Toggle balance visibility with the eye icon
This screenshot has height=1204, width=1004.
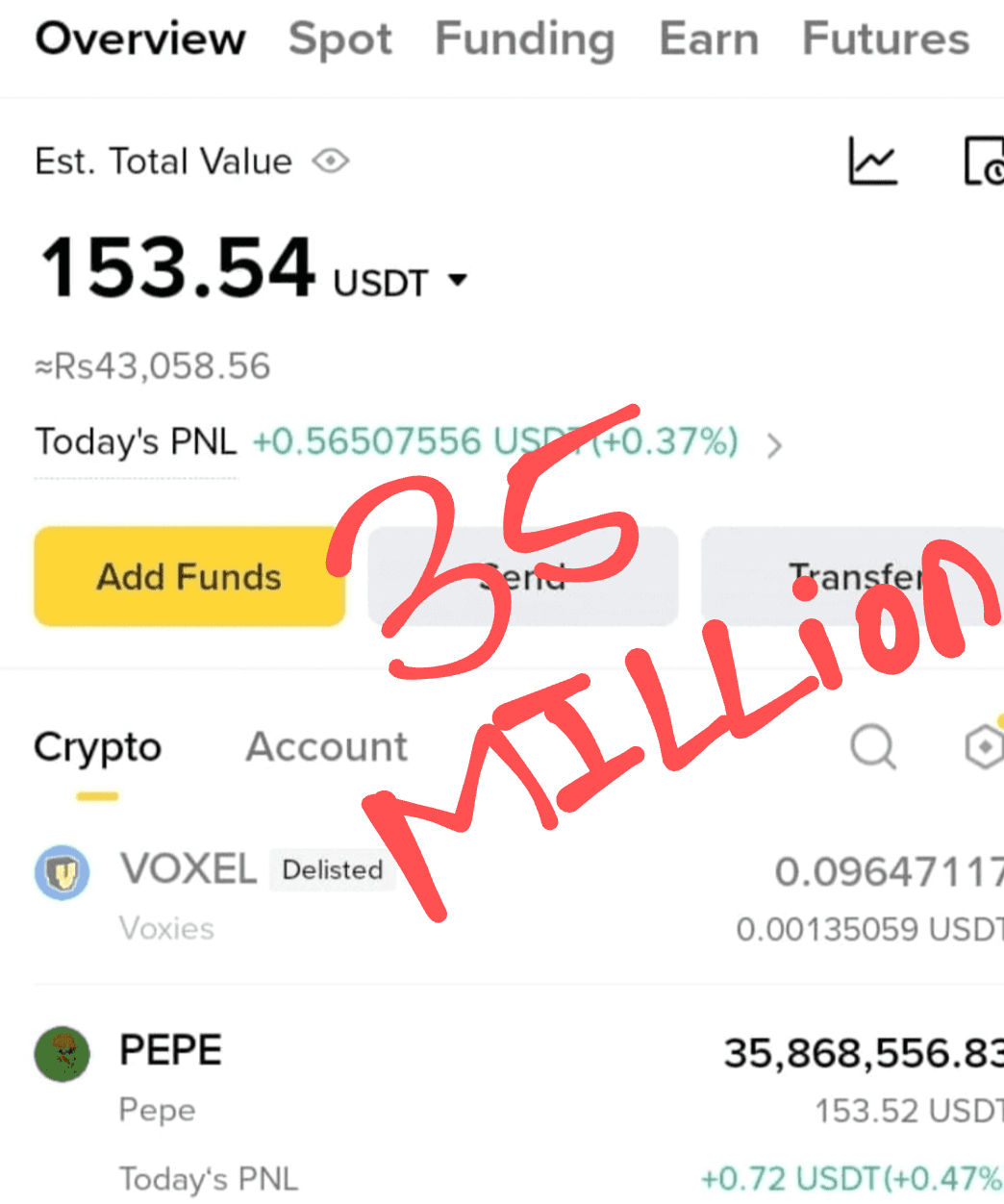point(329,161)
